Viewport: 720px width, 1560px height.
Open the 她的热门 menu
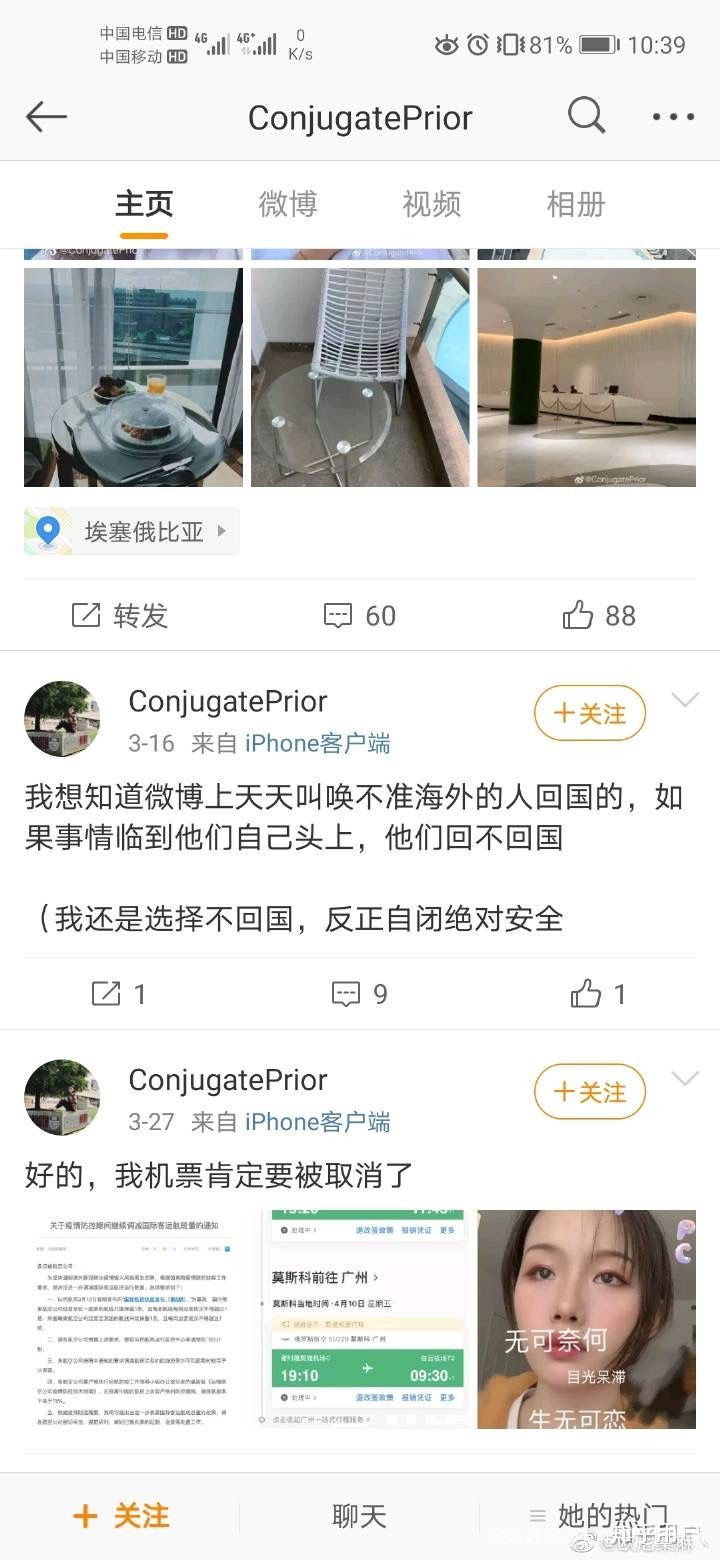tap(598, 1516)
